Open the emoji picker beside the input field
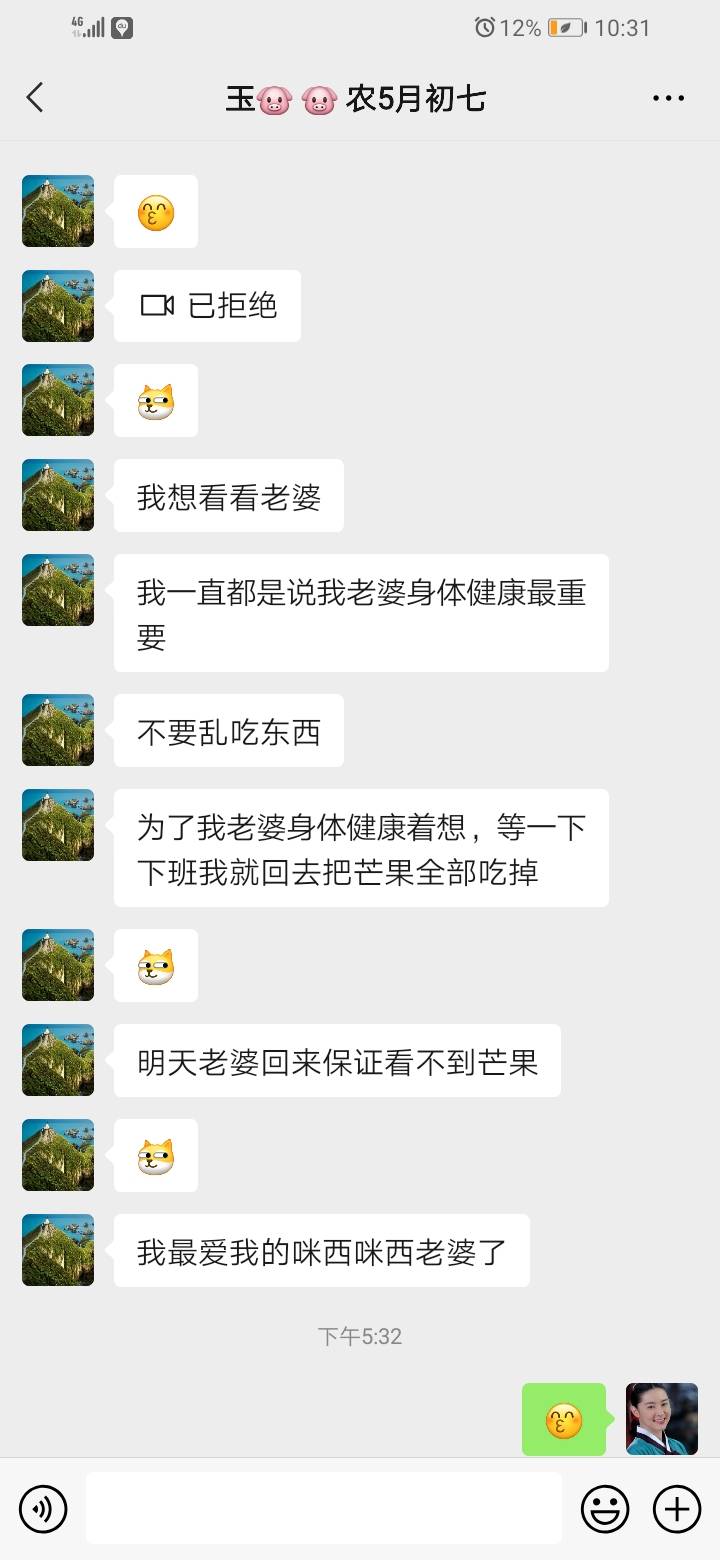720x1560 pixels. (x=607, y=1508)
